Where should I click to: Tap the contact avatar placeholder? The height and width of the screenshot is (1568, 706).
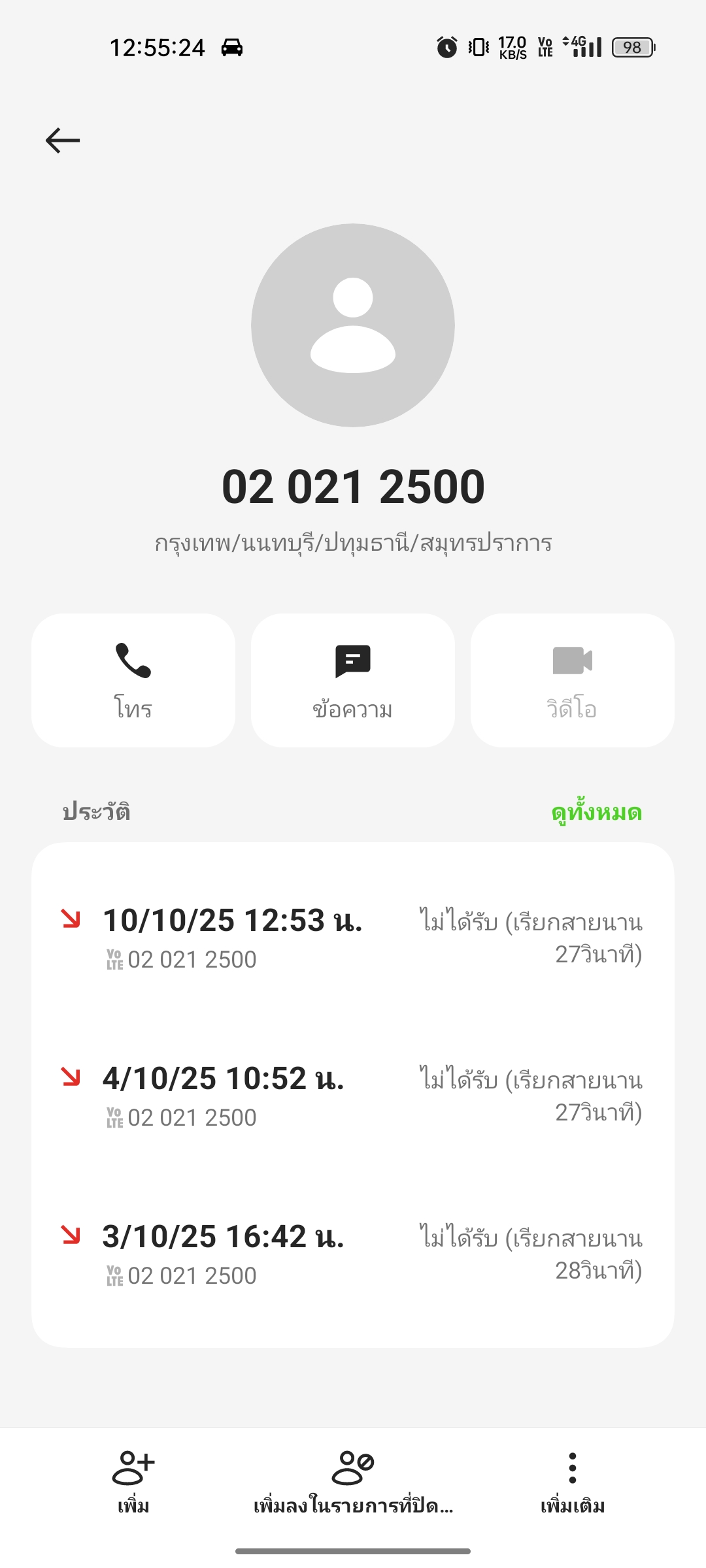(353, 325)
